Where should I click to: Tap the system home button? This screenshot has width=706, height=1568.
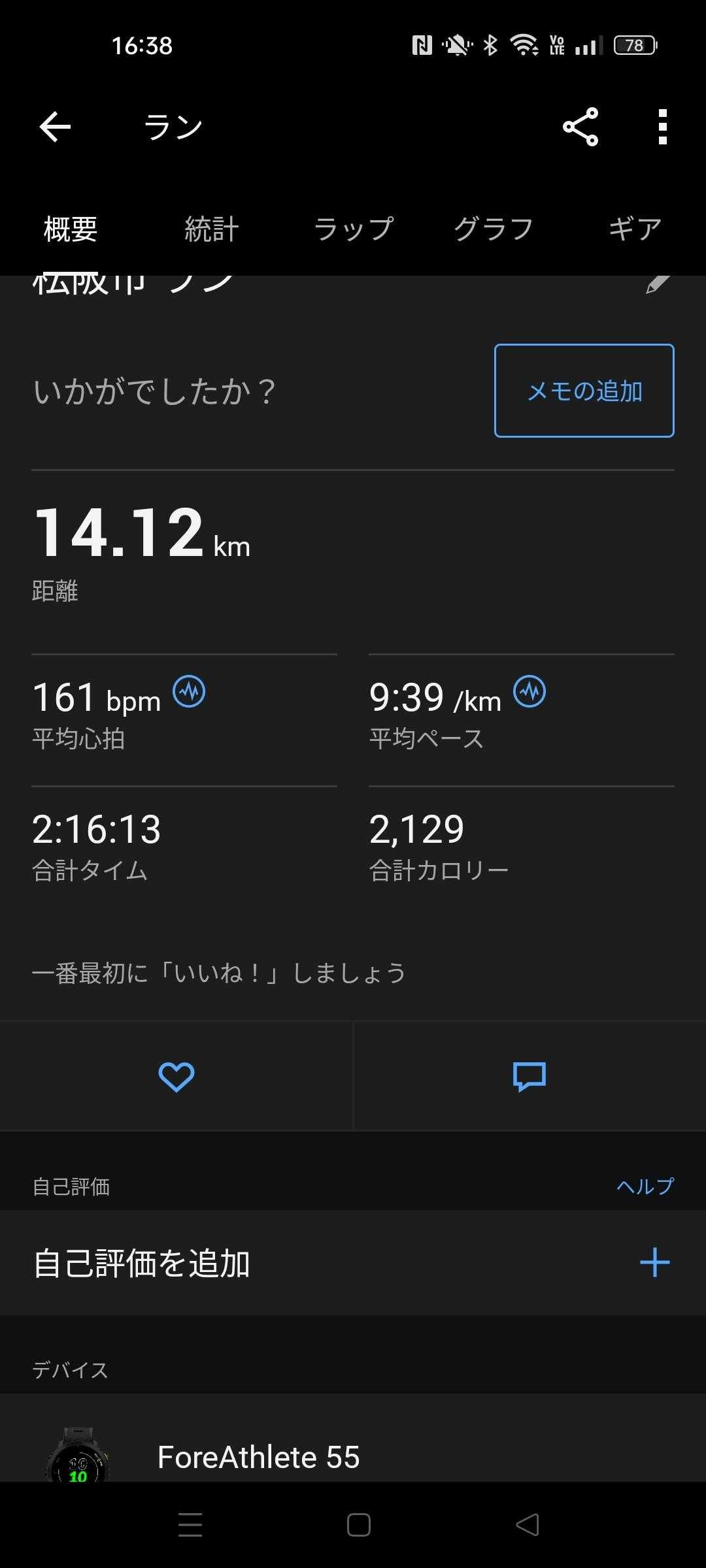coord(358,1526)
